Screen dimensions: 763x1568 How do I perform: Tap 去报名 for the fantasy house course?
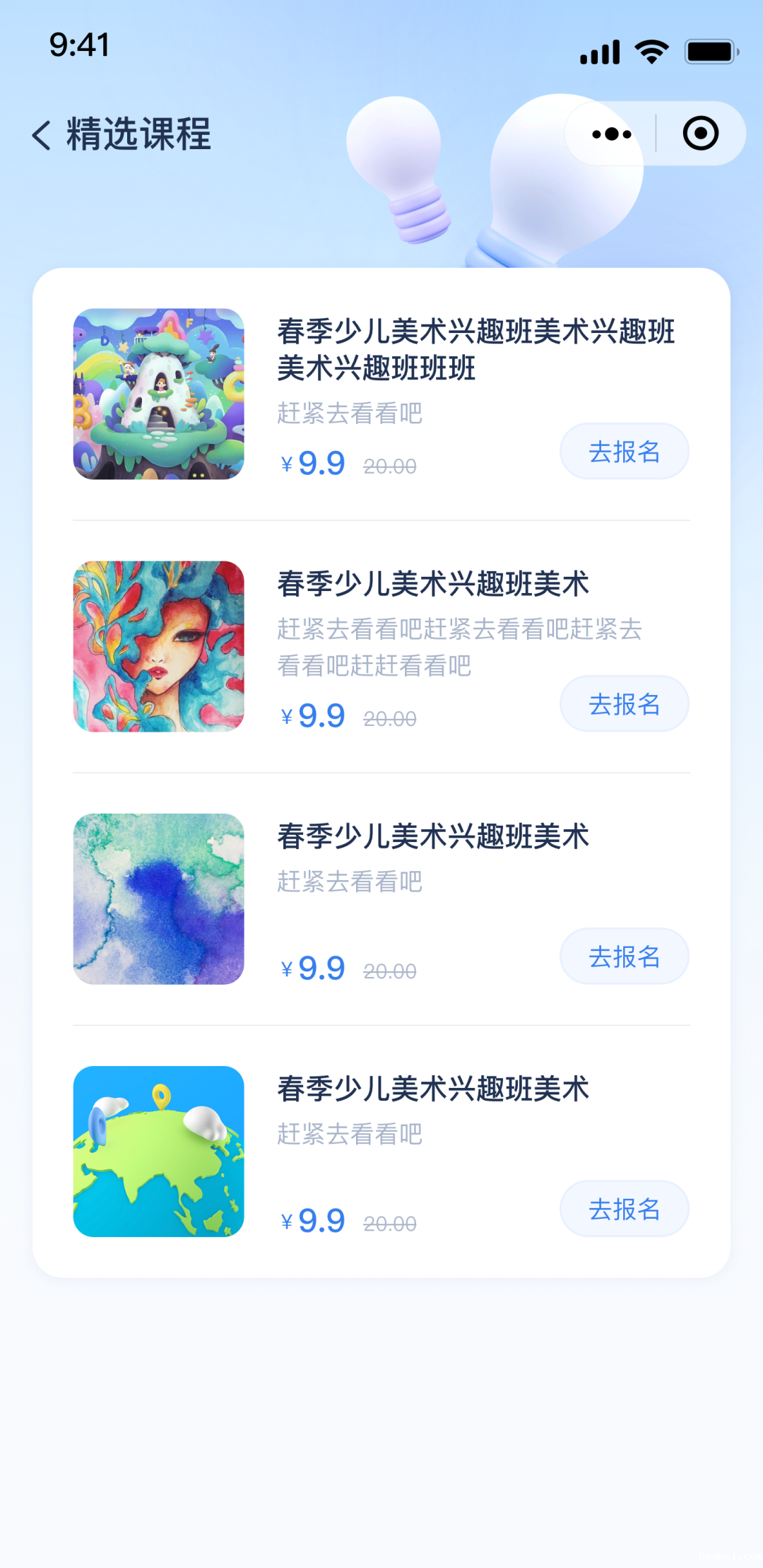624,452
